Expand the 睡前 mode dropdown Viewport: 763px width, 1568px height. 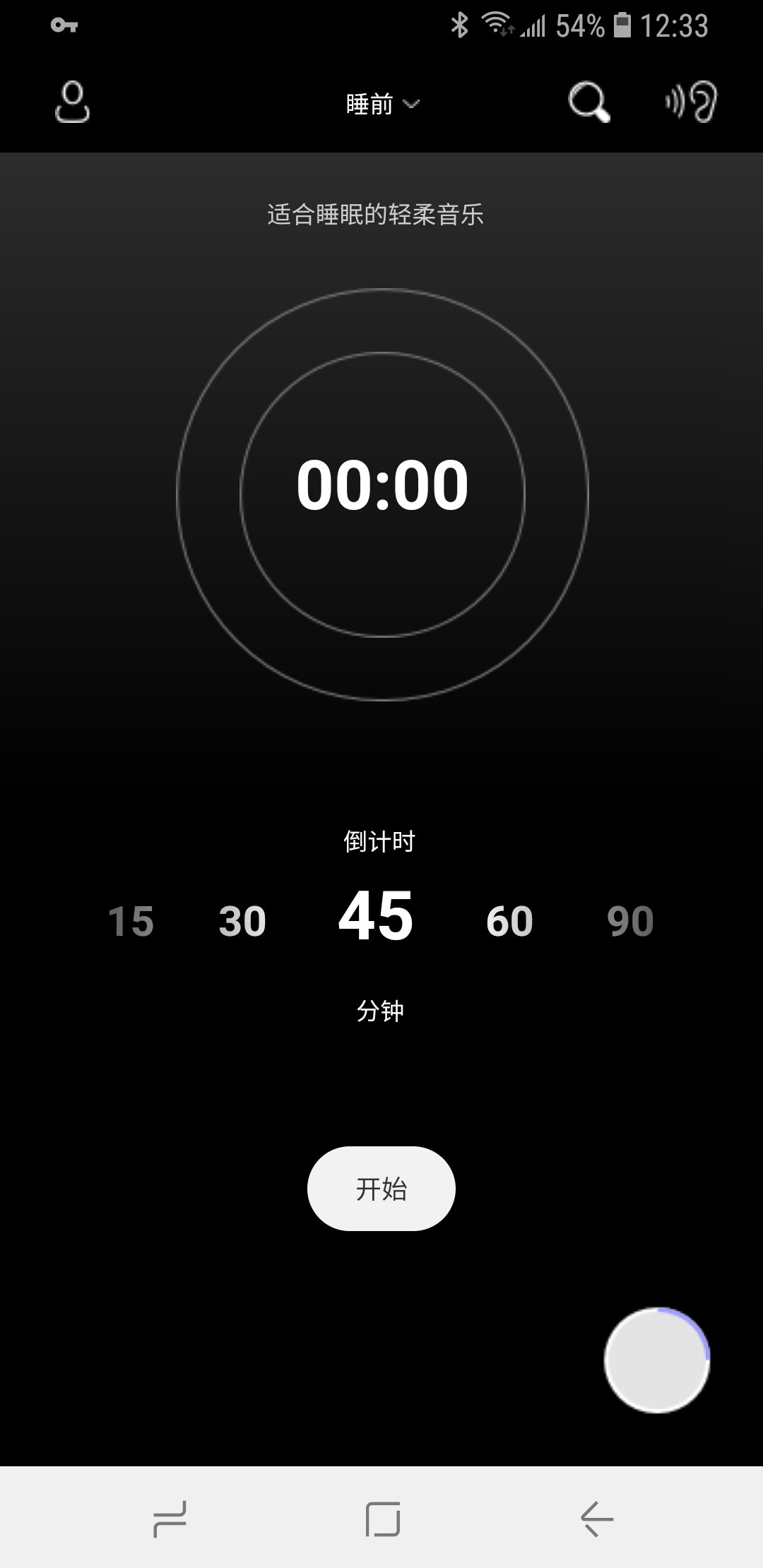382,105
